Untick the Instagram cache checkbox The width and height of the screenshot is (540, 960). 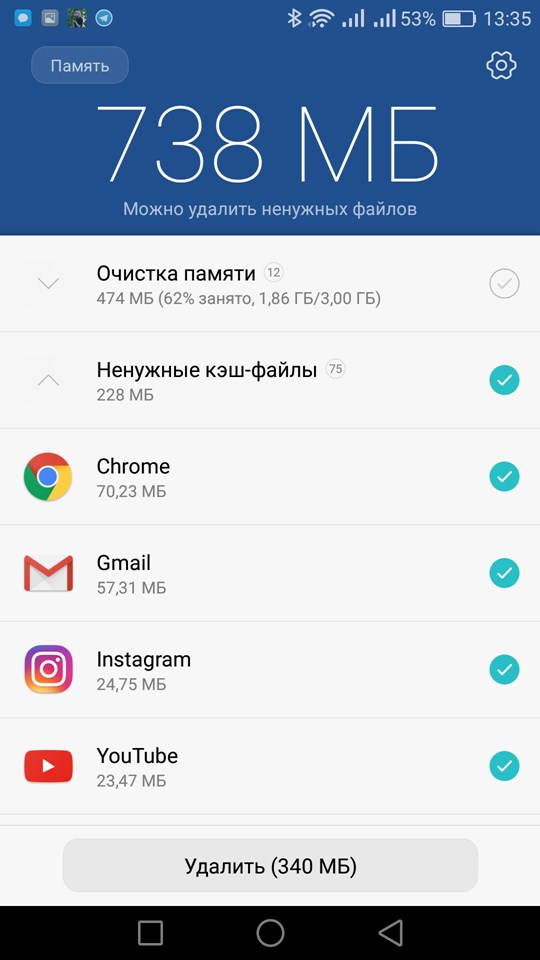[504, 670]
